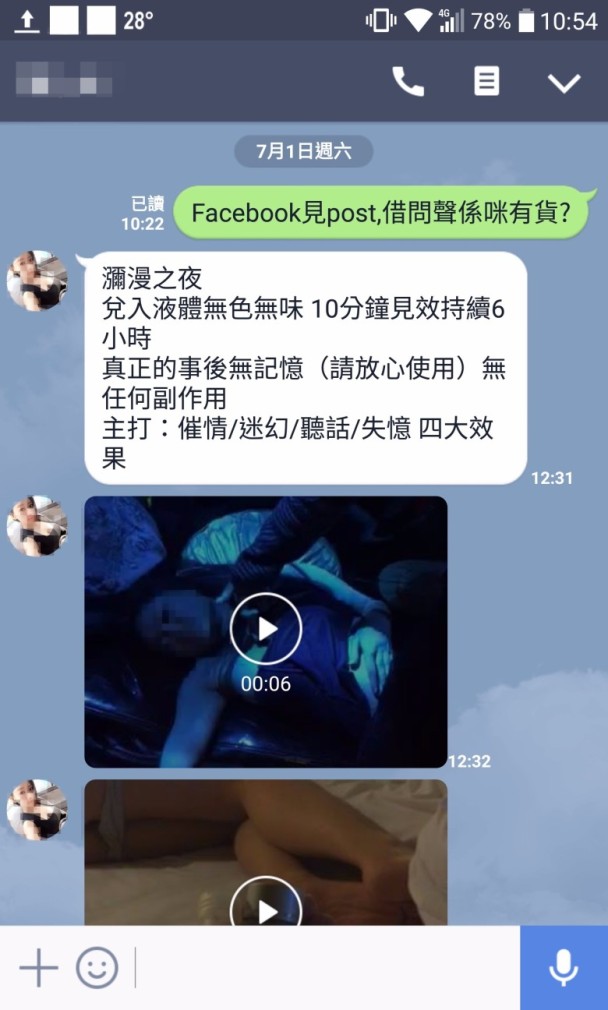The width and height of the screenshot is (608, 1010).
Task: Focus the message text field
Action: click(x=325, y=968)
